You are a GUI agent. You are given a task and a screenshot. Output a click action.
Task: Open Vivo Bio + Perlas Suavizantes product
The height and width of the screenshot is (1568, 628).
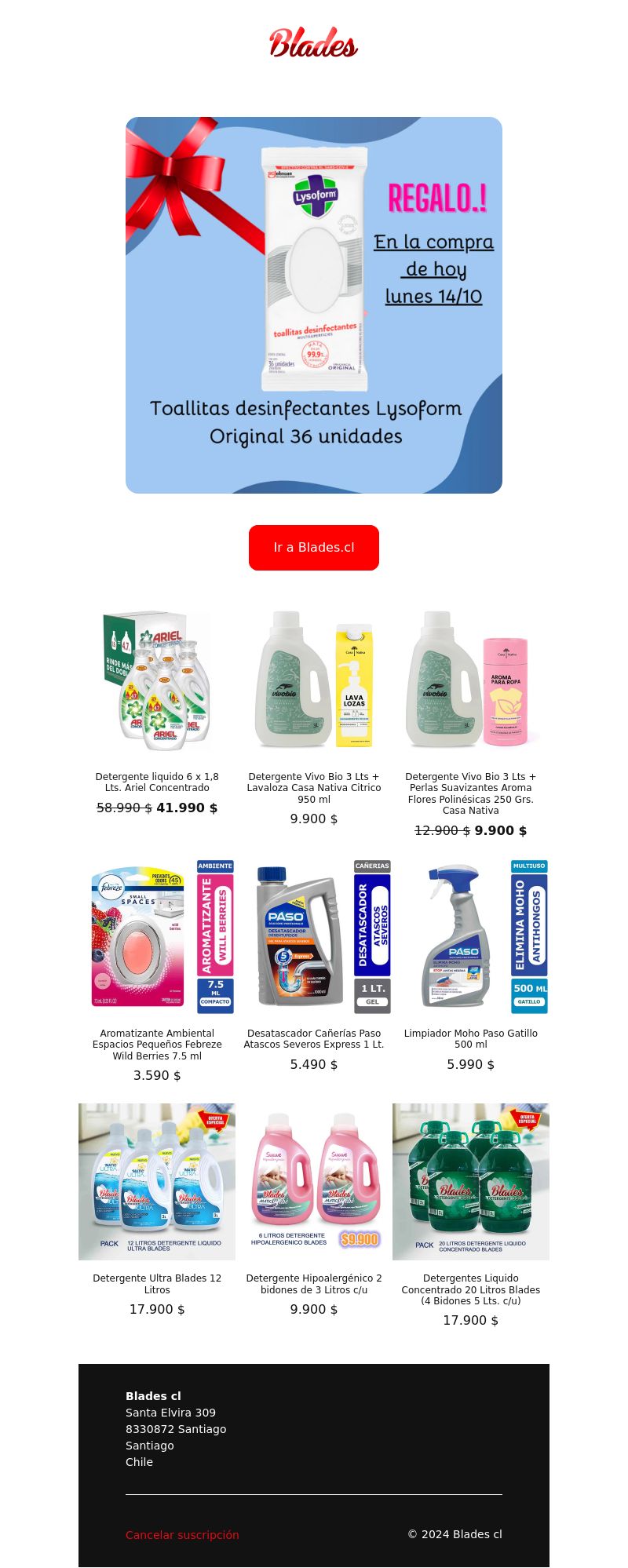pyautogui.click(x=471, y=680)
